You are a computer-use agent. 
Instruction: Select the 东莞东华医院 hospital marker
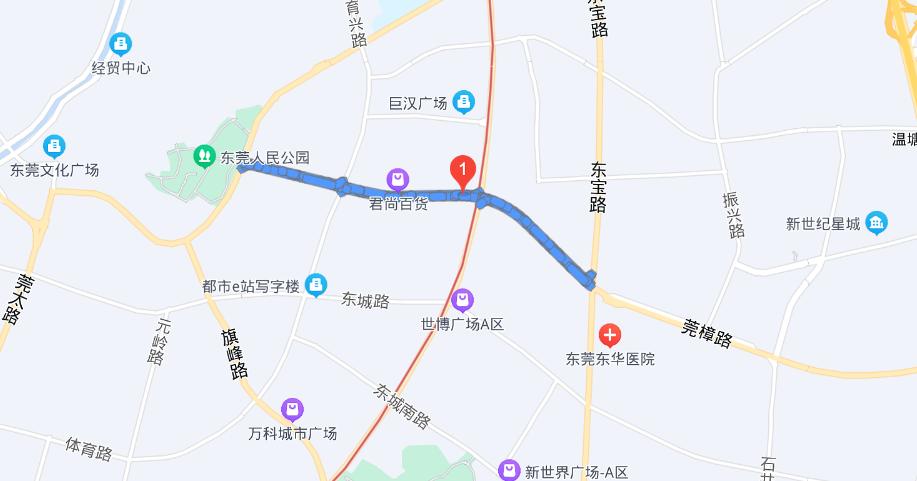[609, 335]
